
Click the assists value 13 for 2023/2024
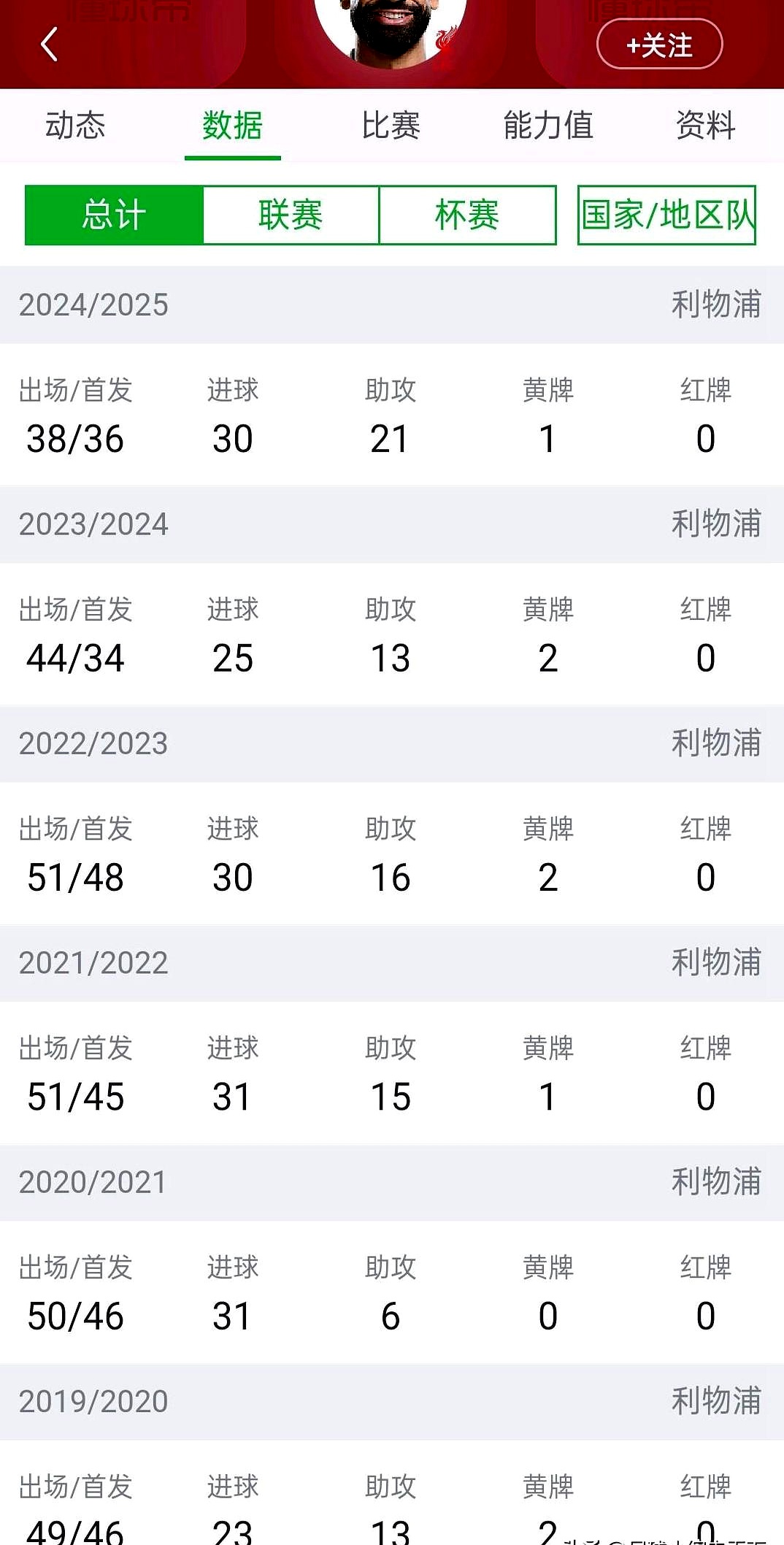[x=391, y=657]
